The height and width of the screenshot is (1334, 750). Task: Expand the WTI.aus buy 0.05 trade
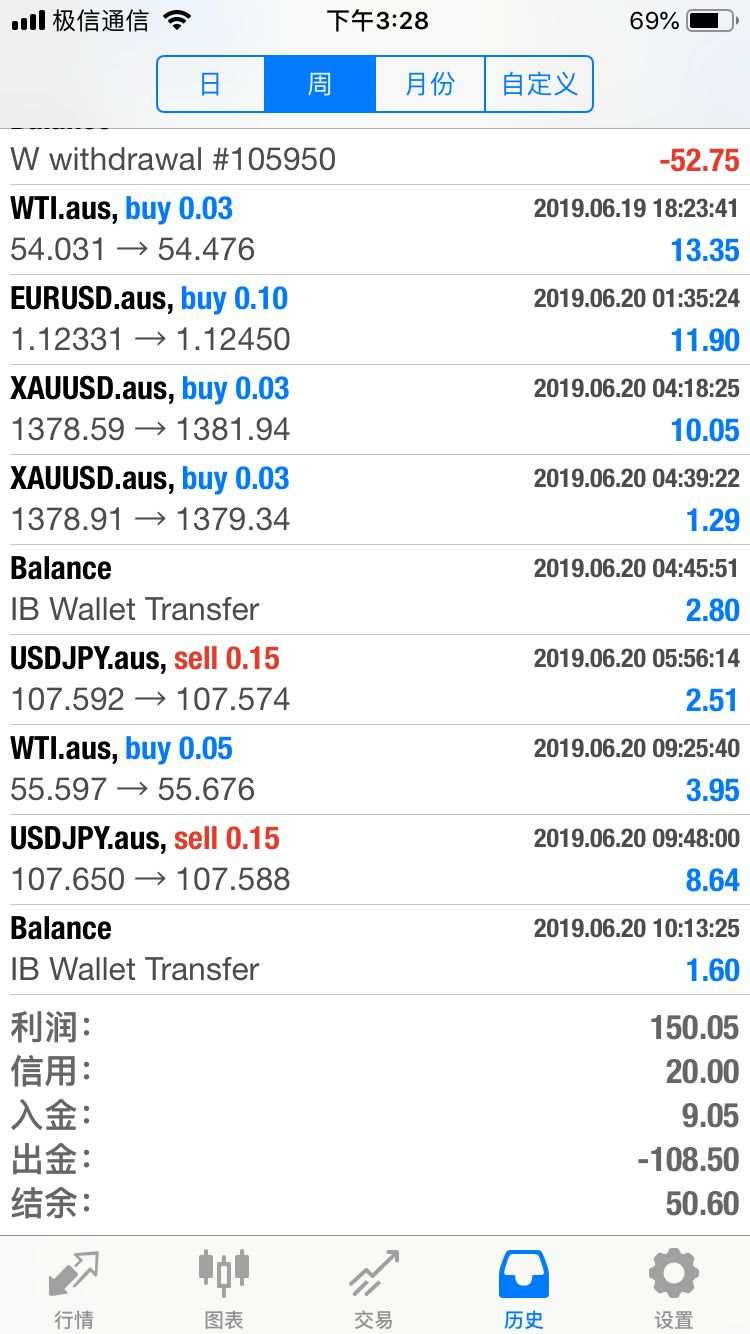point(375,770)
